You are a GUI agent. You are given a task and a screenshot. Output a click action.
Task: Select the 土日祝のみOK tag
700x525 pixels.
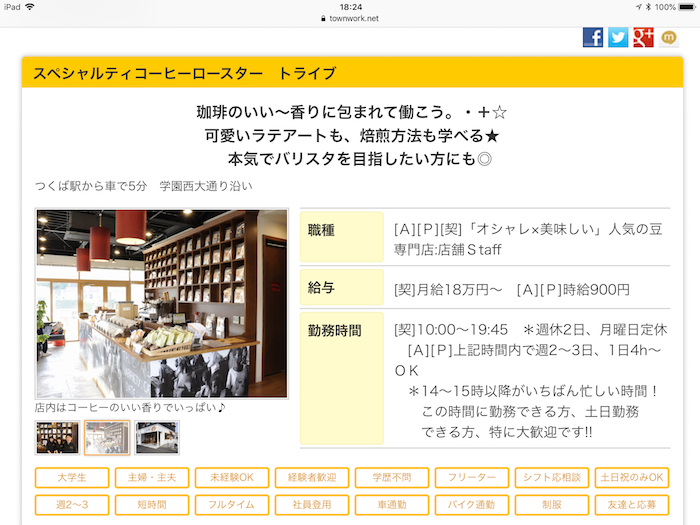click(632, 478)
